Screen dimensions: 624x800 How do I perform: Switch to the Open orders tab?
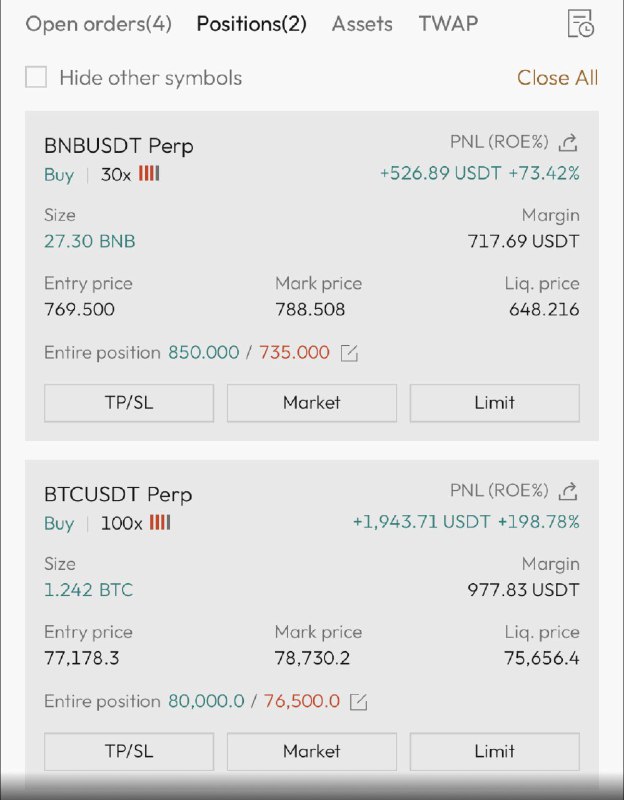98,24
